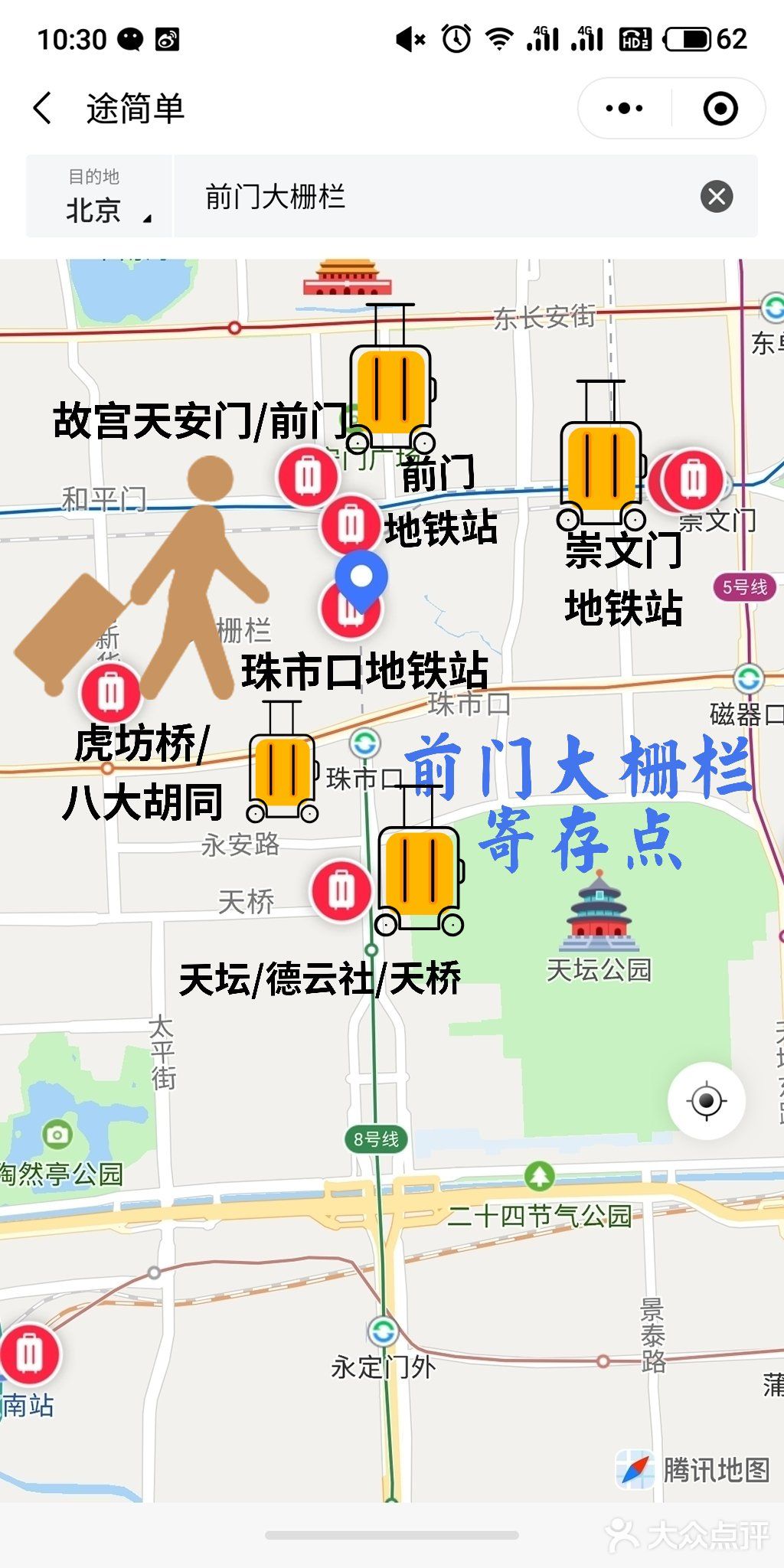Clear the 前门大栅栏 search text

point(717,197)
